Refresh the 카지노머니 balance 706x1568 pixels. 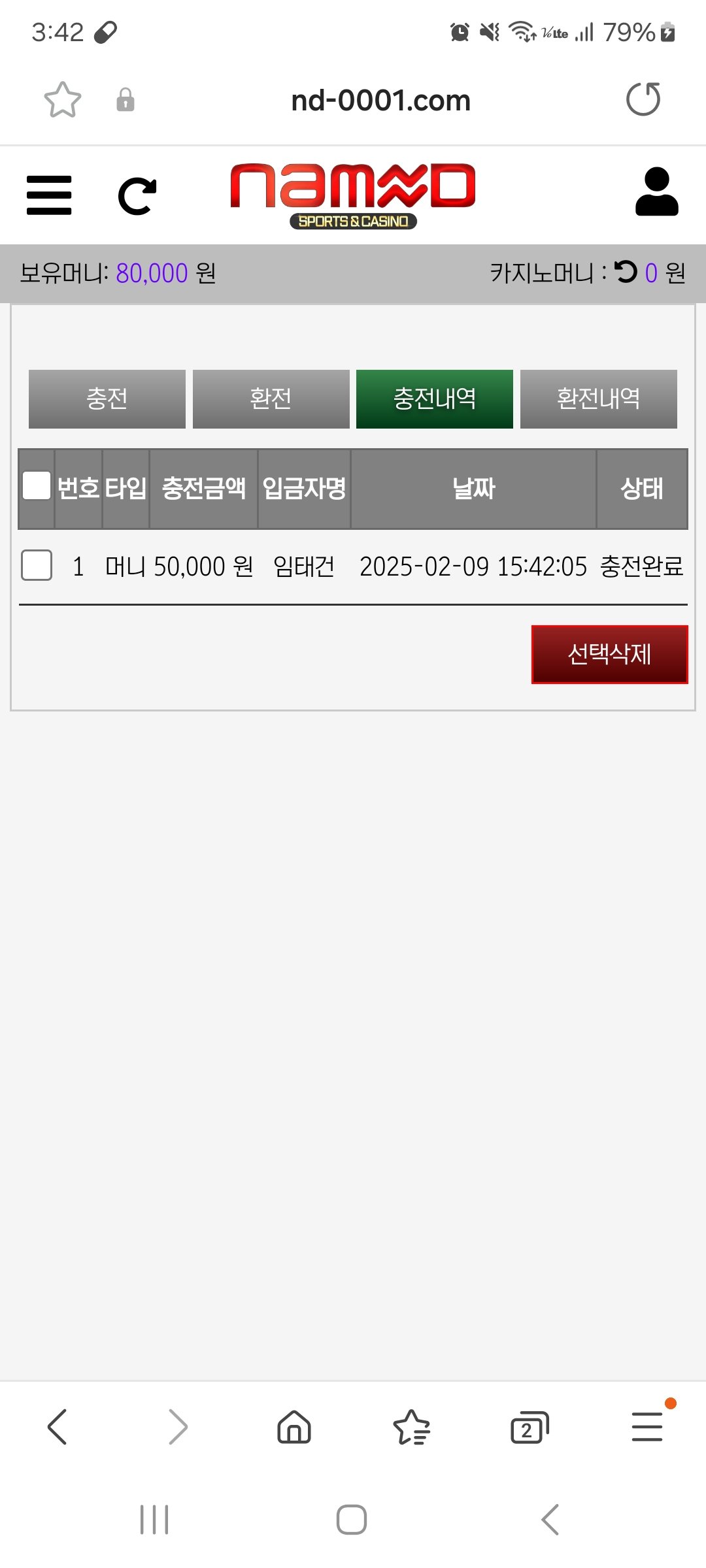pos(626,272)
